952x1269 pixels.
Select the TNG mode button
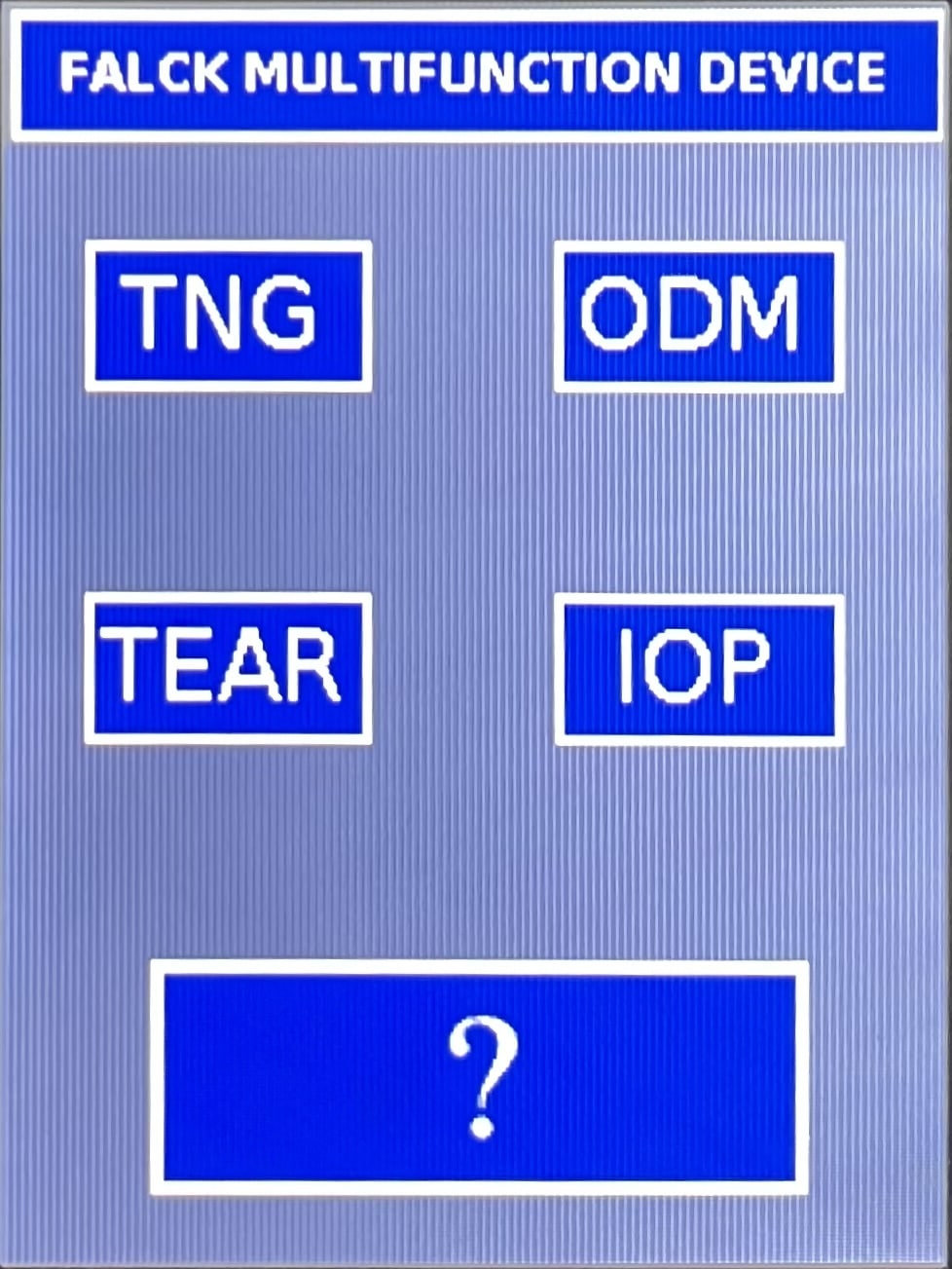pos(229,316)
